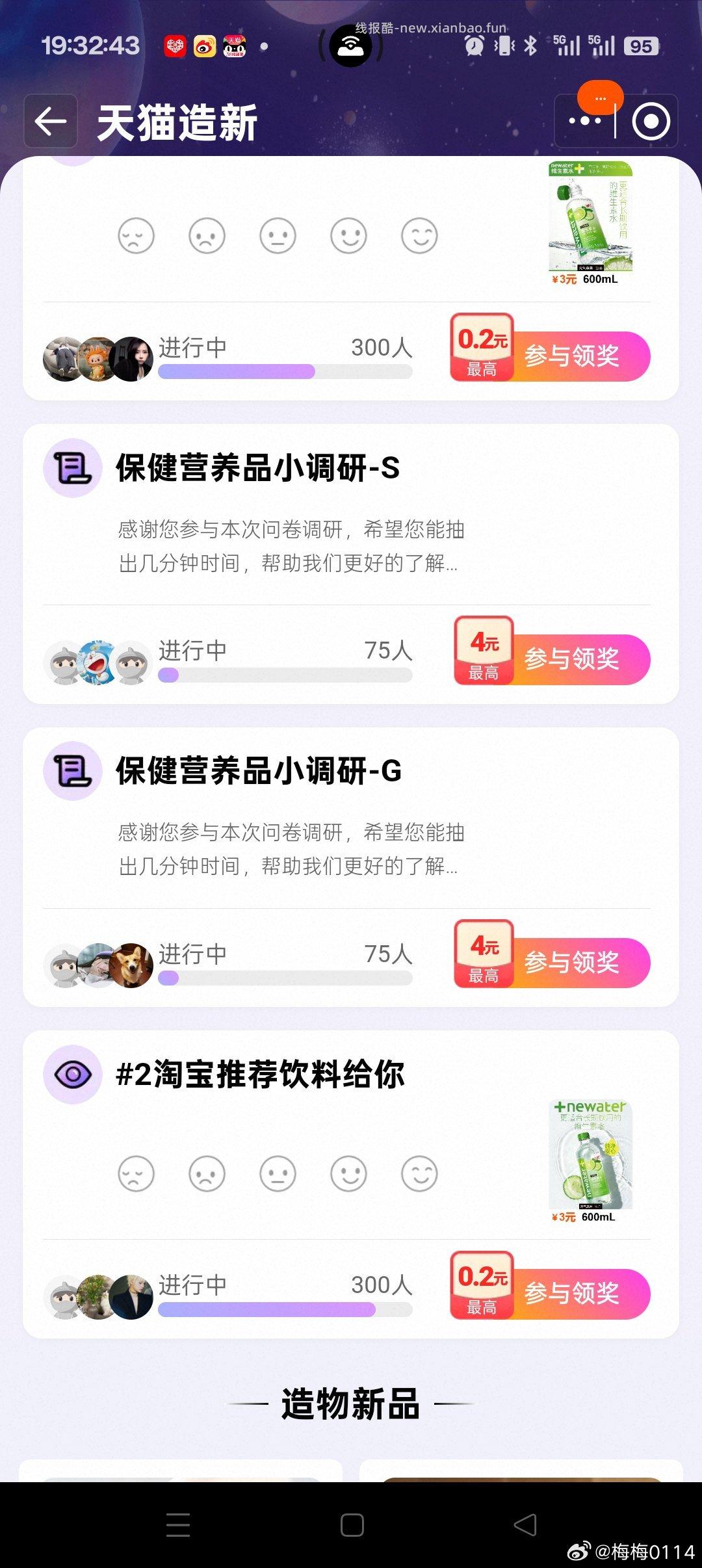Tap the back arrow next to 天猫造新 title
The height and width of the screenshot is (1568, 702).
pyautogui.click(x=51, y=121)
